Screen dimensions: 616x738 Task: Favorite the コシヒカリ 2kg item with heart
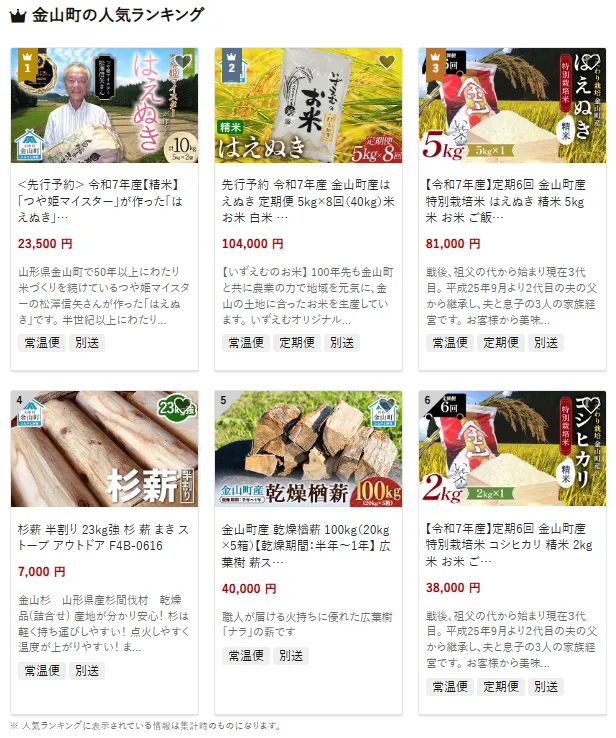pyautogui.click(x=590, y=406)
